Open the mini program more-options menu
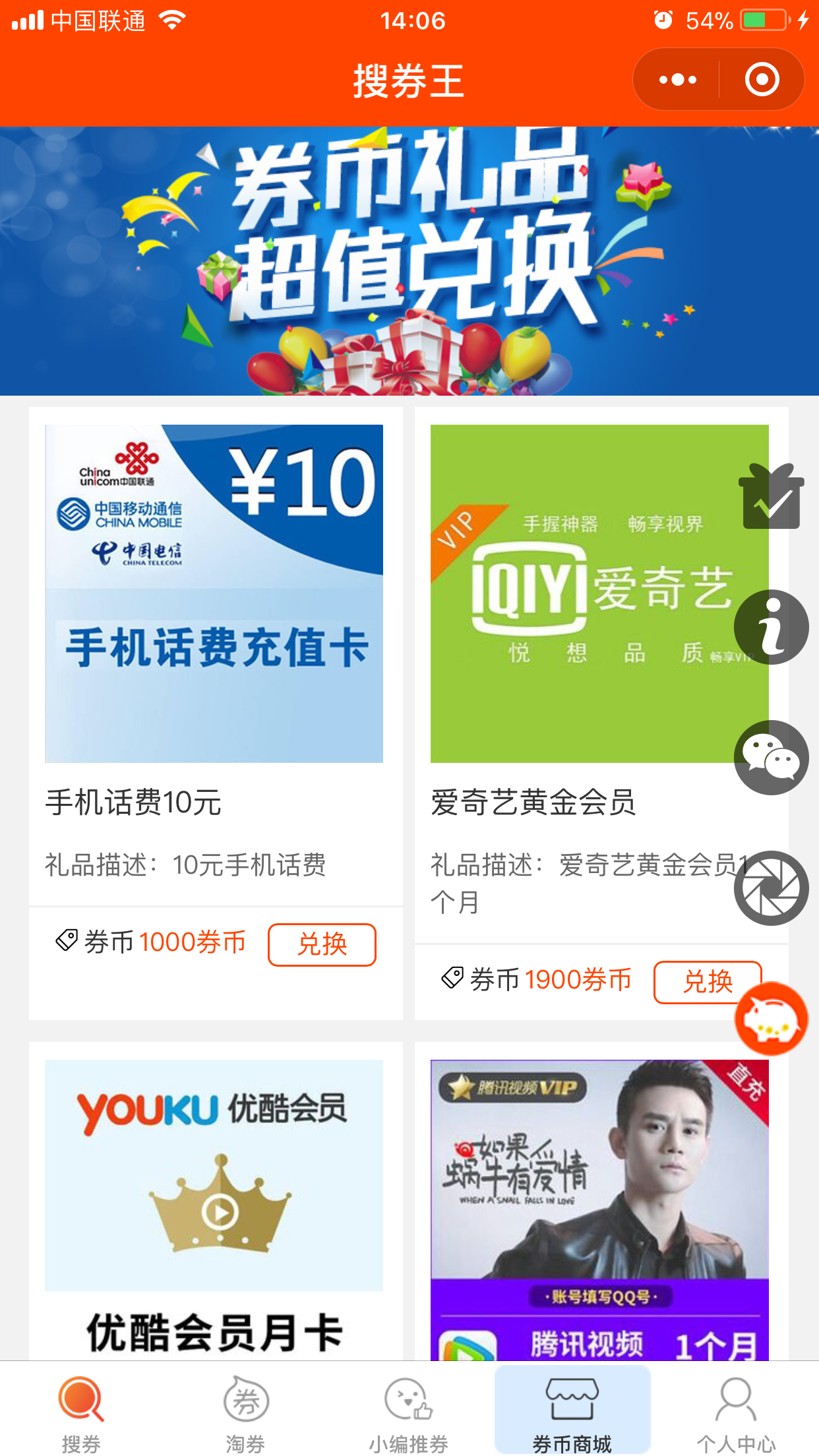The height and width of the screenshot is (1456, 819). (677, 80)
